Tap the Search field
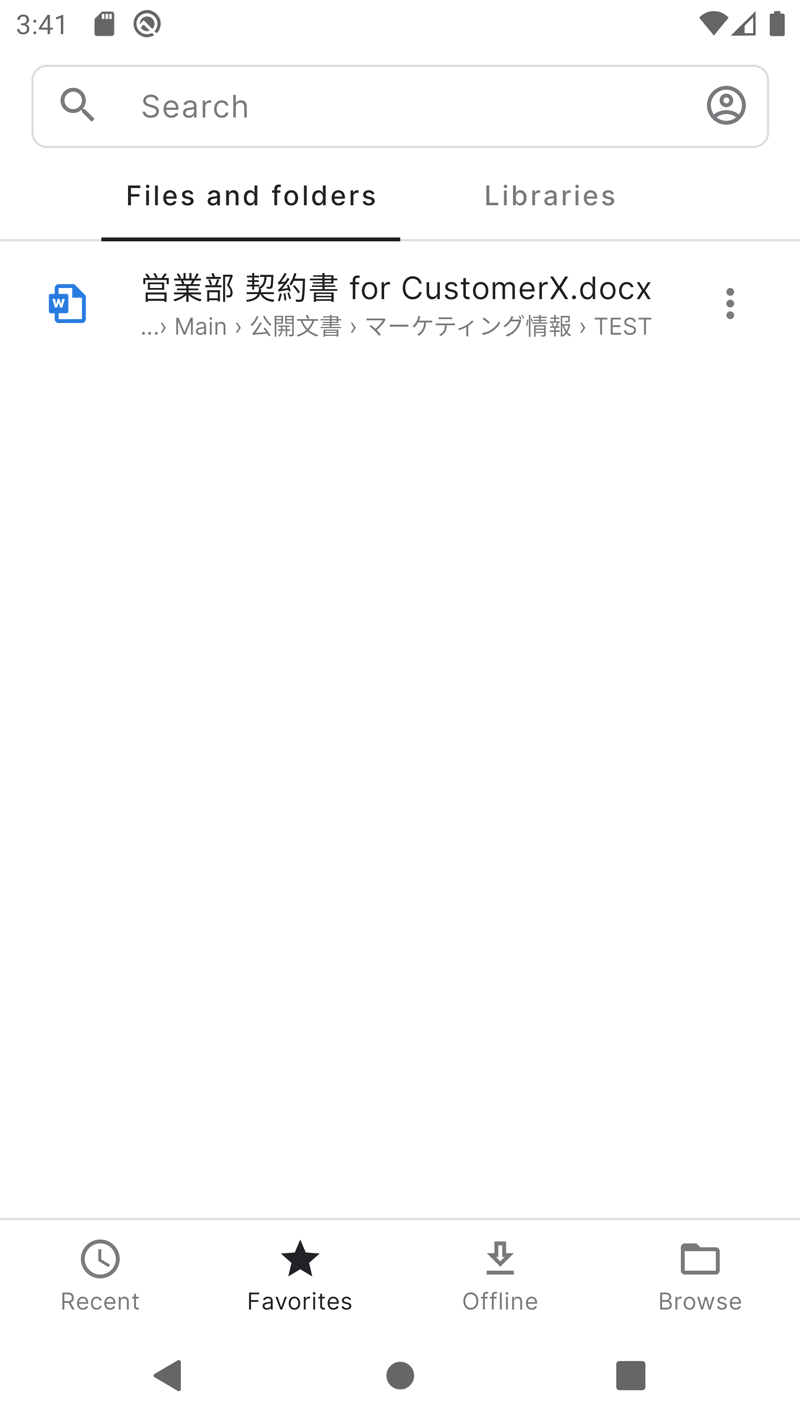Screen dimensions: 800x1422 coord(400,106)
